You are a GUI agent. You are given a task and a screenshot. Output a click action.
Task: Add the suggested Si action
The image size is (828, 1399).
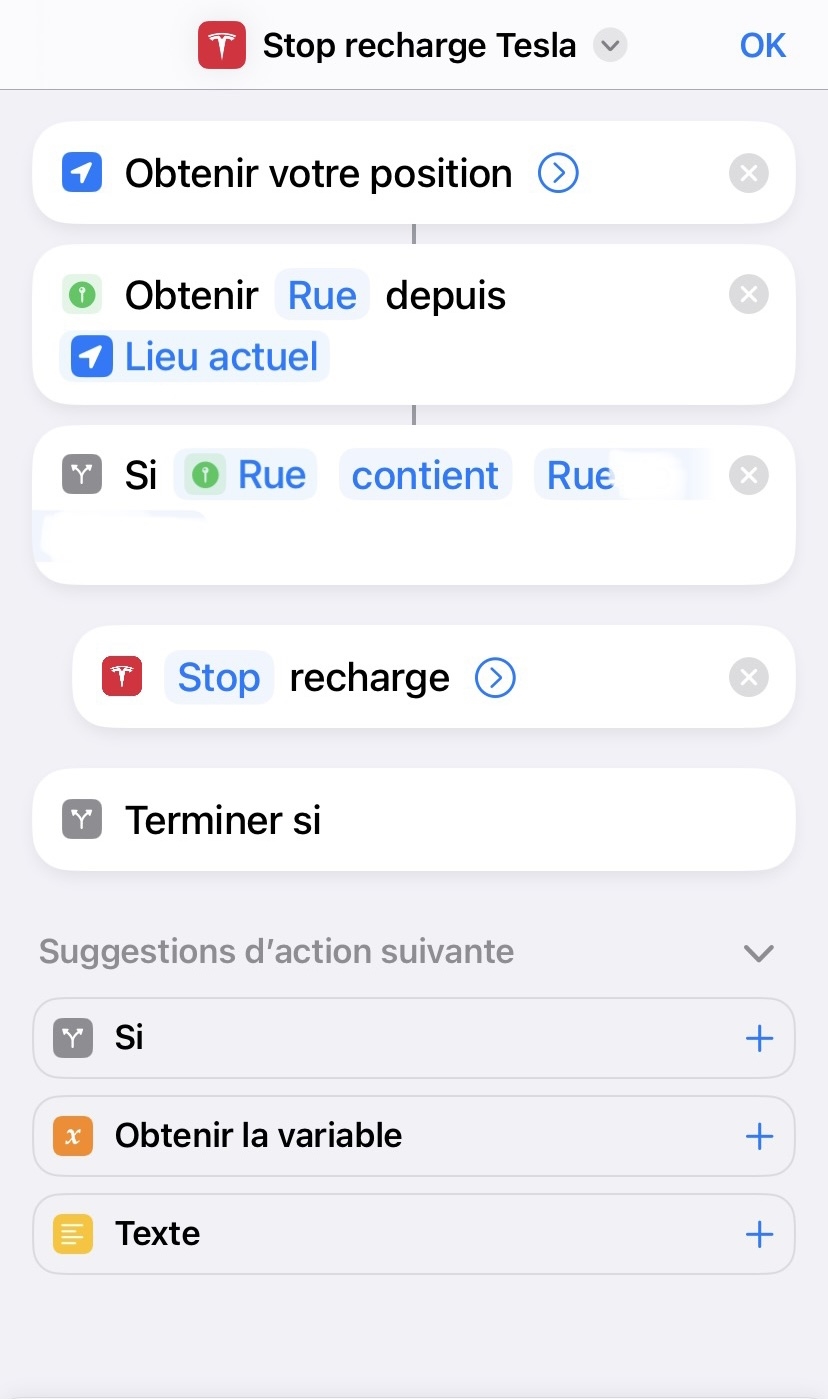tap(759, 1038)
